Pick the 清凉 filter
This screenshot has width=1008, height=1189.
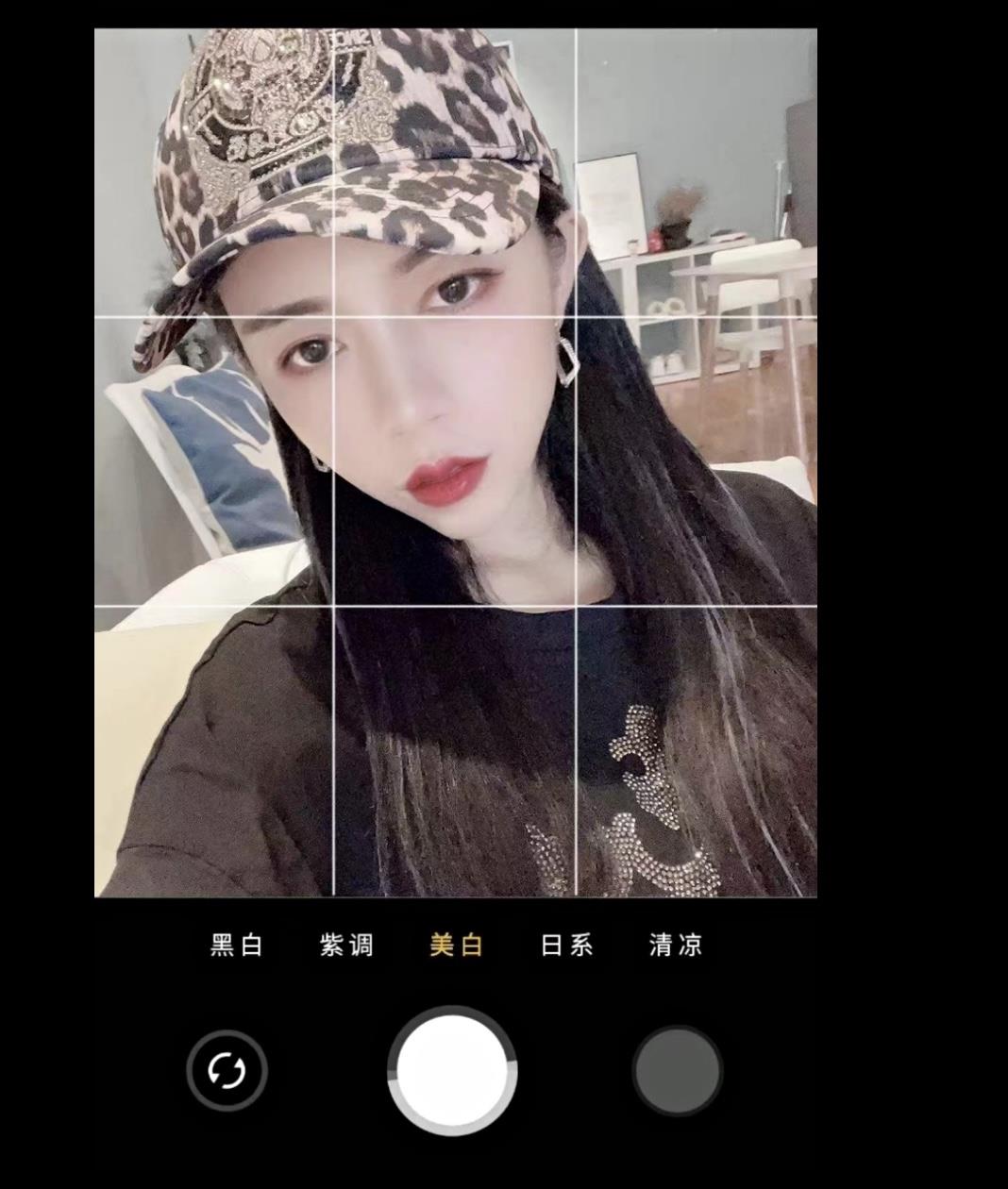pyautogui.click(x=676, y=945)
